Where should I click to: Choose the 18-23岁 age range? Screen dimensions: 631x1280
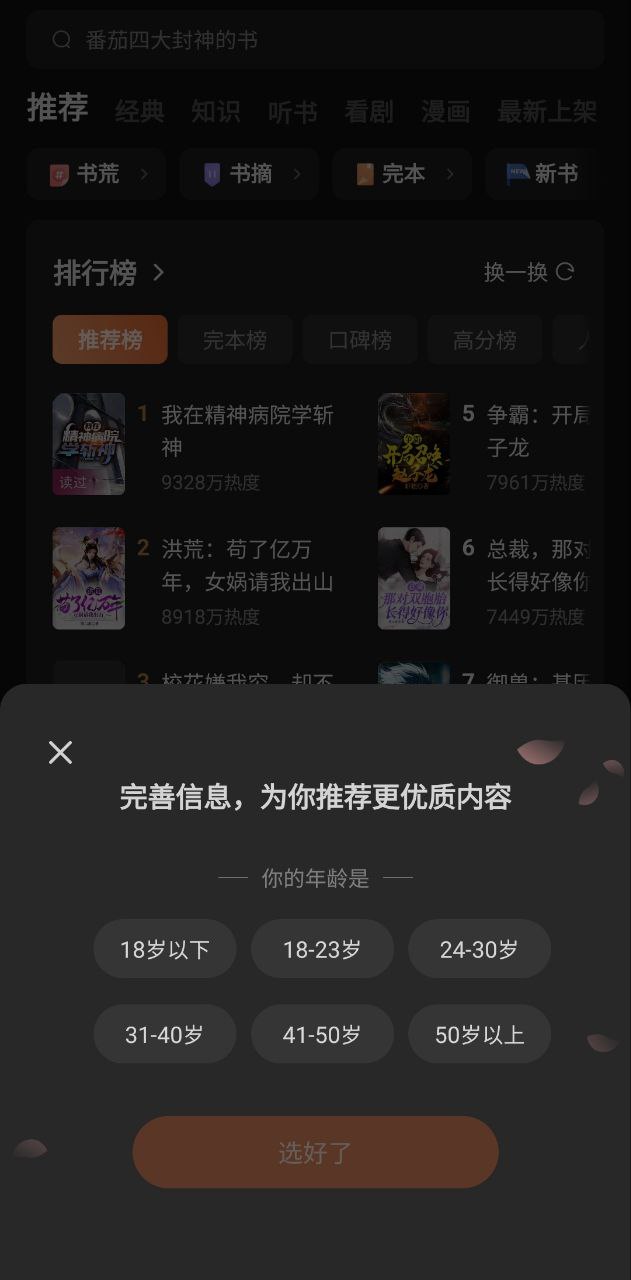322,949
